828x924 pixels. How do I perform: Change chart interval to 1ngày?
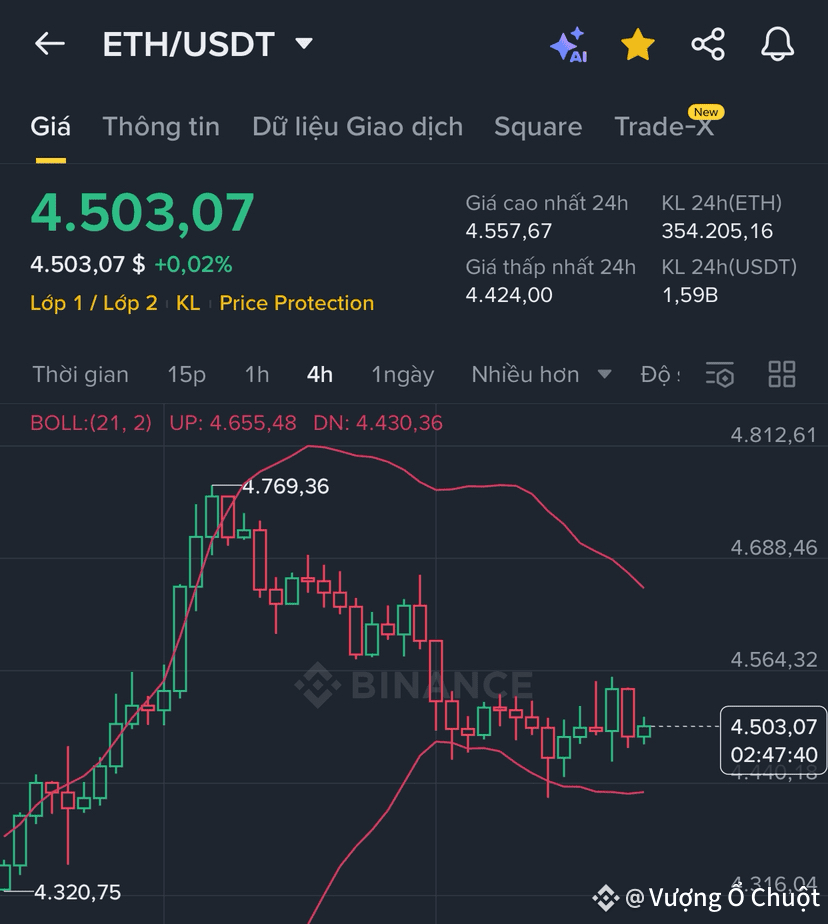coord(403,375)
